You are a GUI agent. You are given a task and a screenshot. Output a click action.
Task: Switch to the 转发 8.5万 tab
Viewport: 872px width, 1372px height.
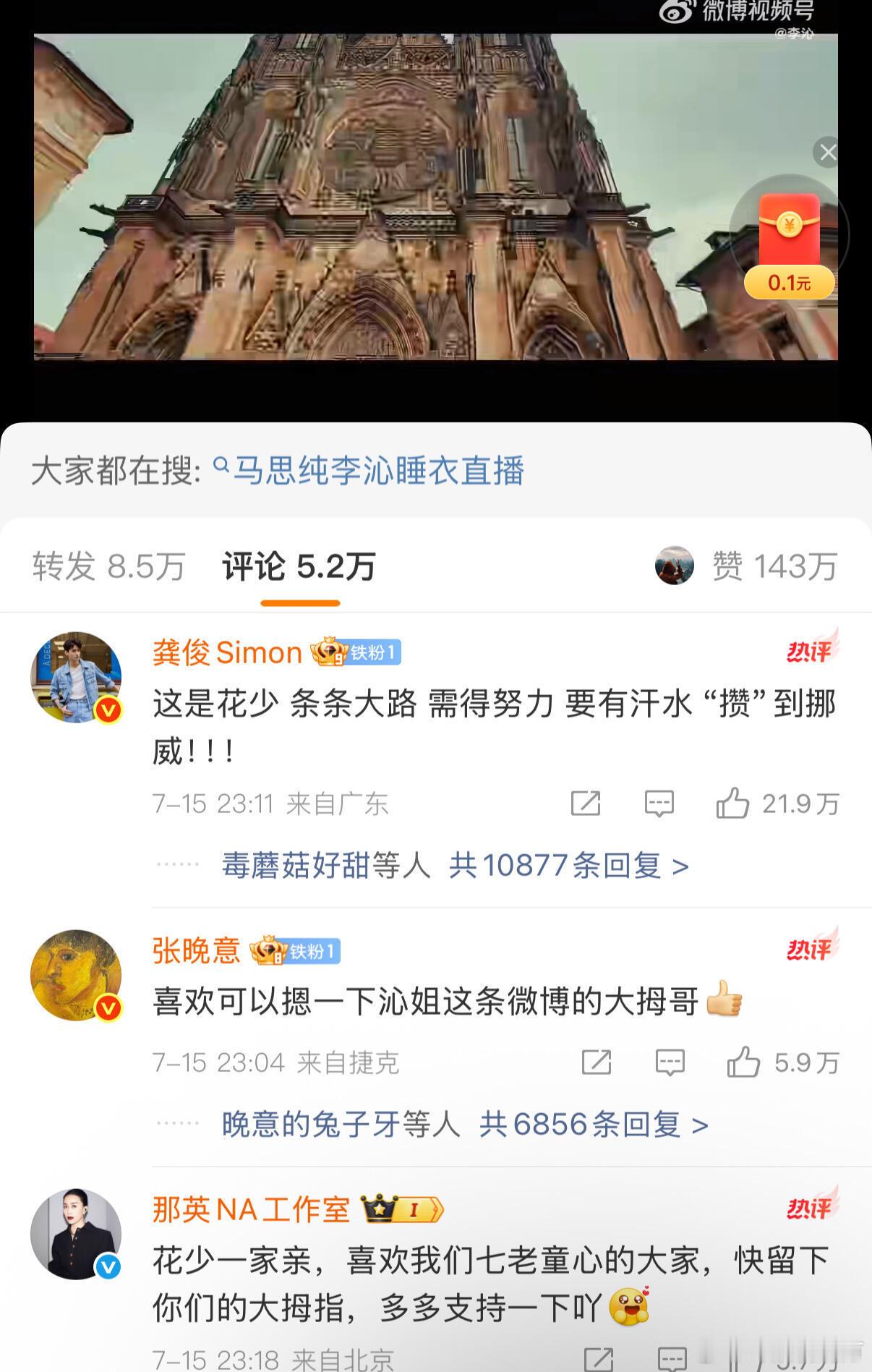click(x=108, y=566)
